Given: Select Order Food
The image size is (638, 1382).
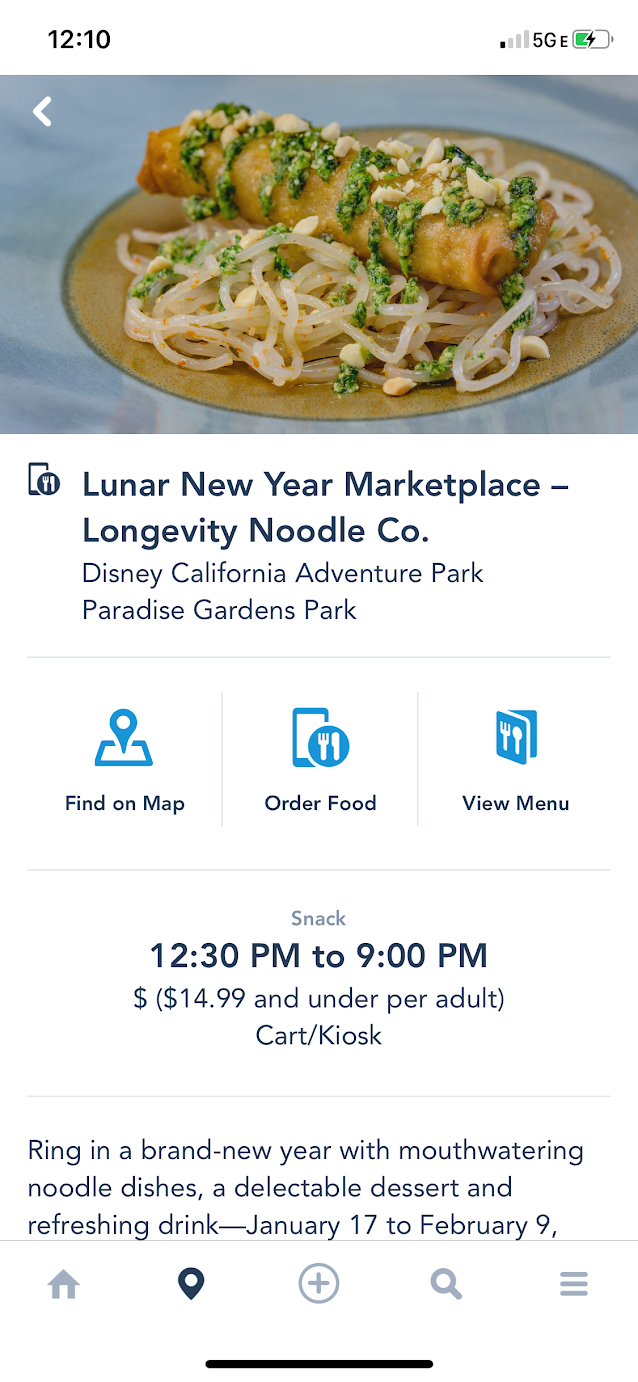Looking at the screenshot, I should pyautogui.click(x=320, y=760).
